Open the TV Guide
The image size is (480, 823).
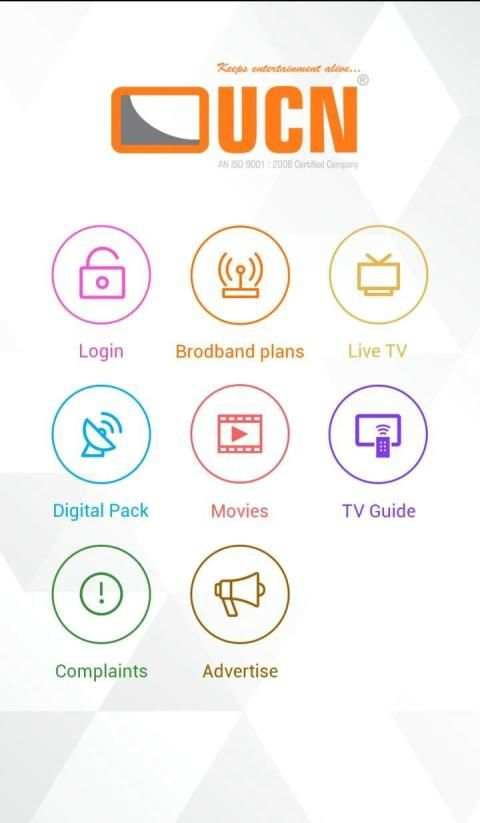(x=378, y=434)
